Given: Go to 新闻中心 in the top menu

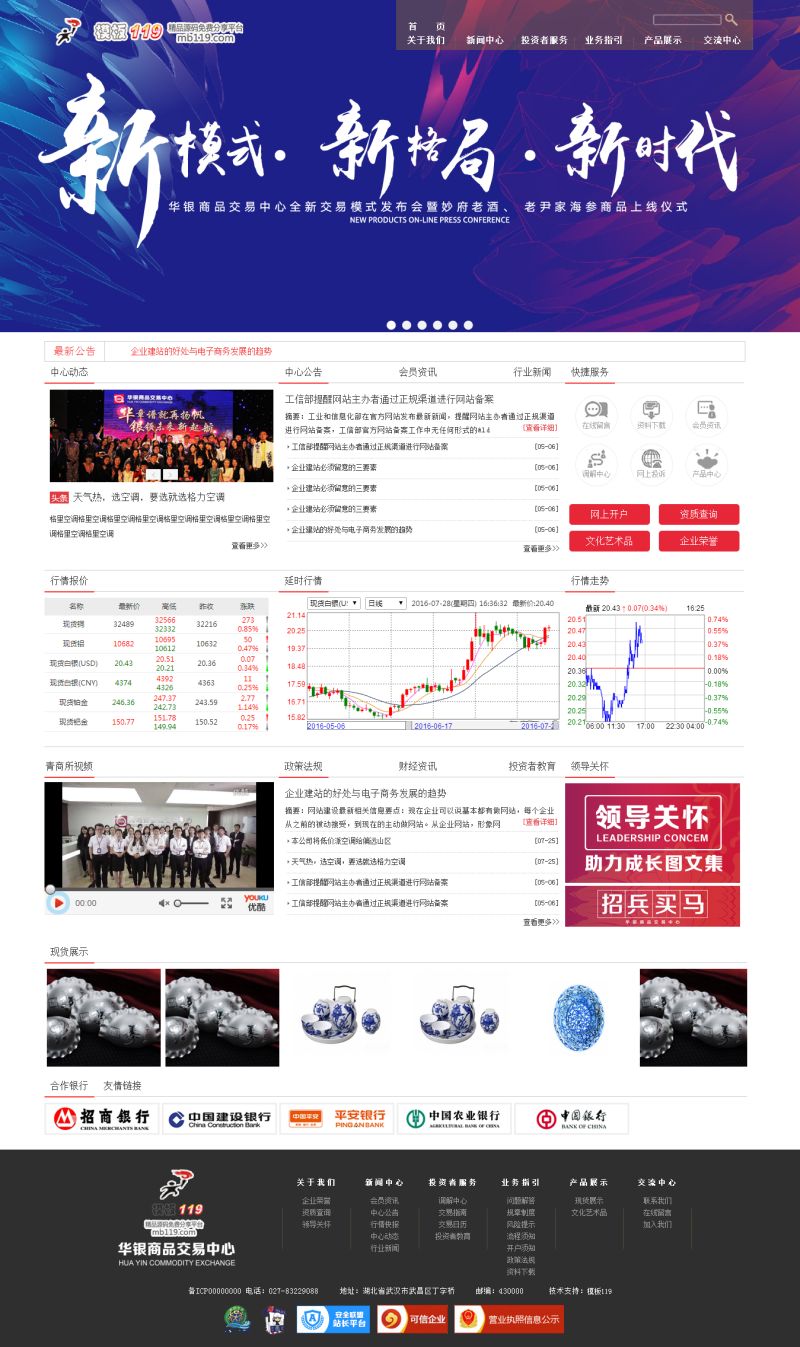Looking at the screenshot, I should click(x=485, y=40).
